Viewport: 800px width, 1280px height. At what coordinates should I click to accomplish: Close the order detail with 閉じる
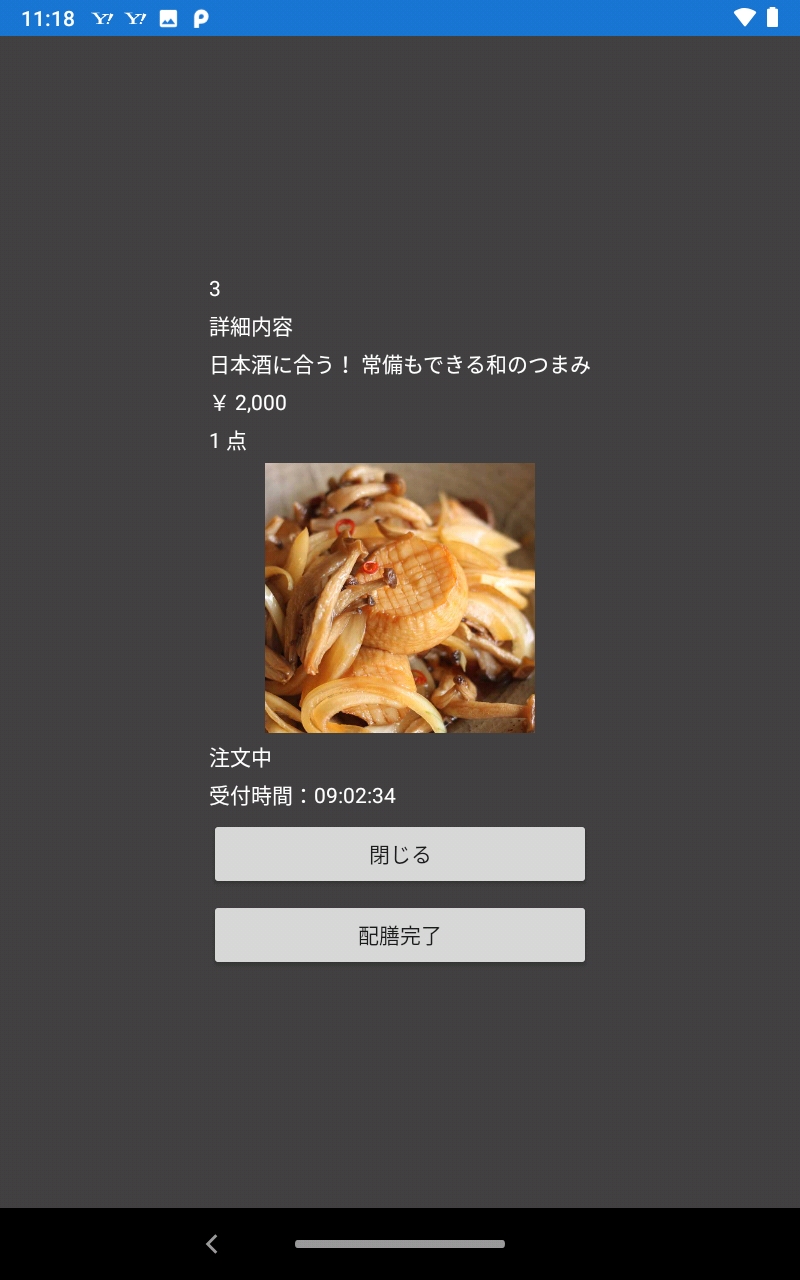(400, 854)
